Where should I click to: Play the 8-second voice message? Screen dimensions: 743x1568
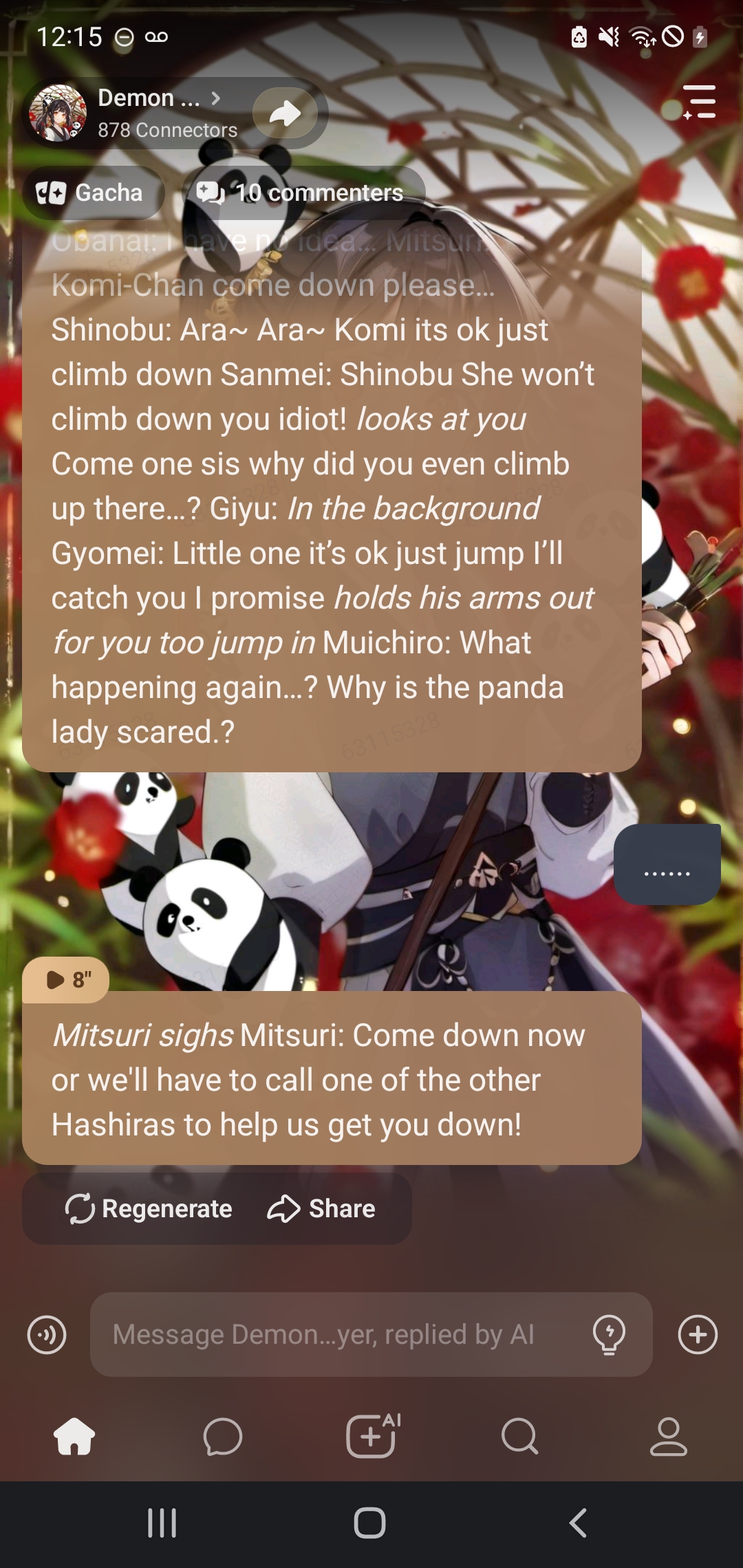pyautogui.click(x=66, y=979)
